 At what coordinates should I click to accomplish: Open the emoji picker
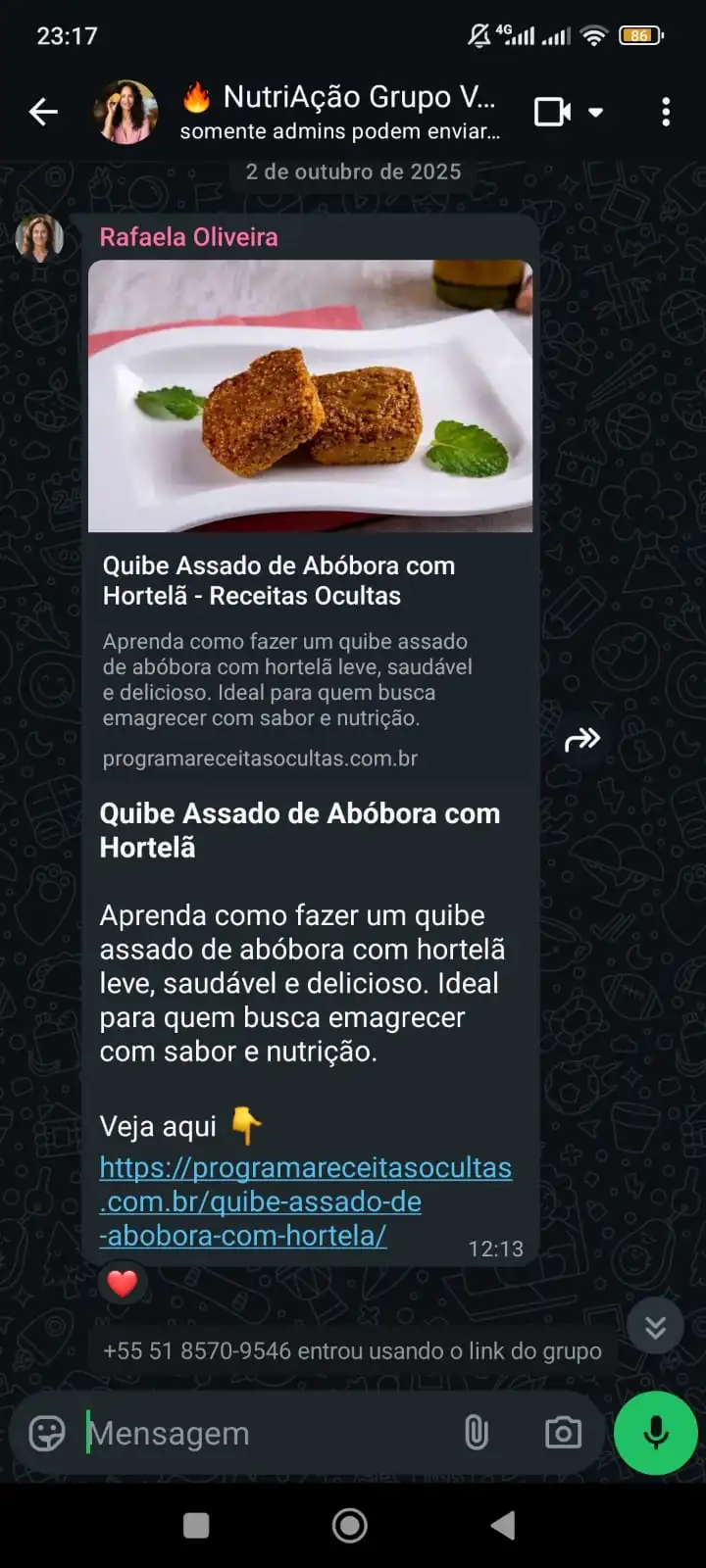(47, 1434)
